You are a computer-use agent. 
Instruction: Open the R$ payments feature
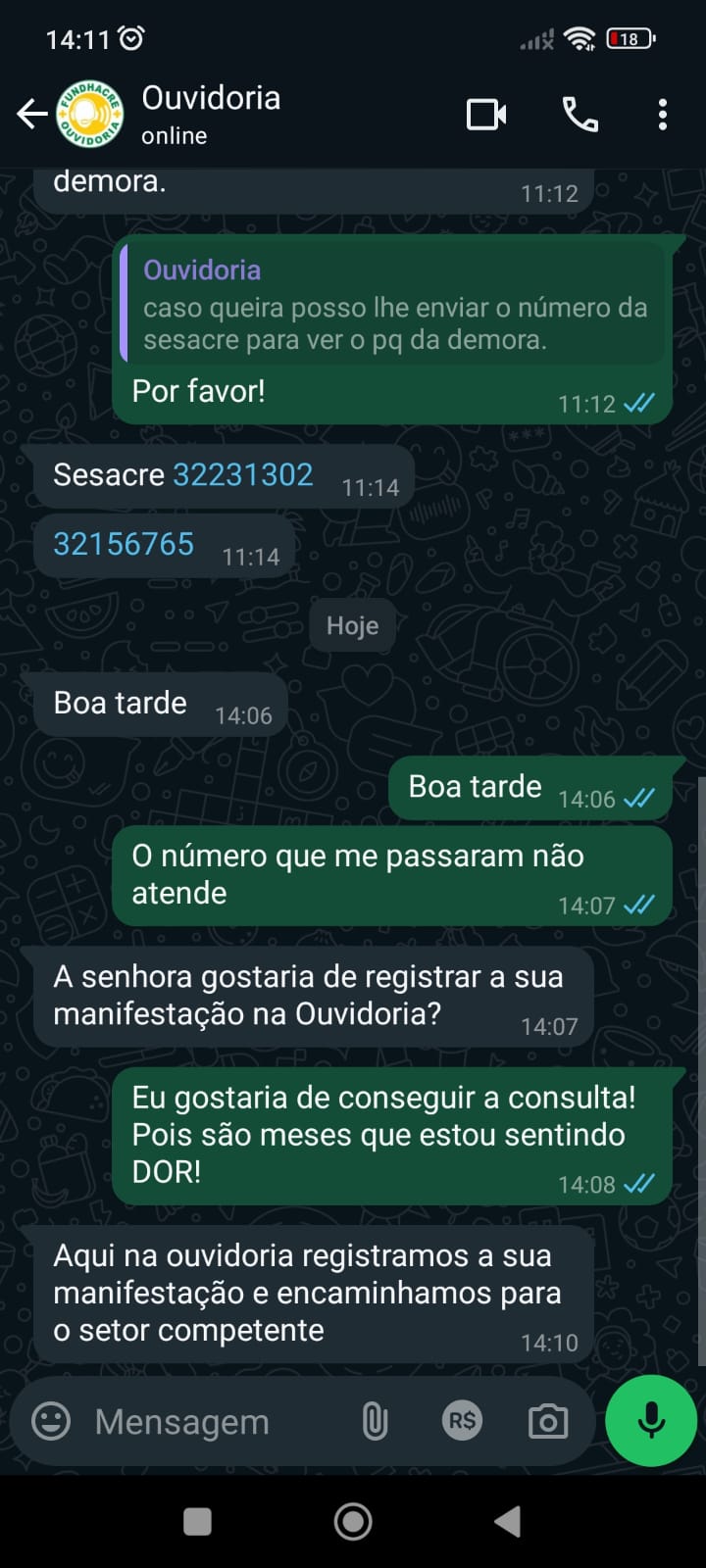[x=462, y=1419]
